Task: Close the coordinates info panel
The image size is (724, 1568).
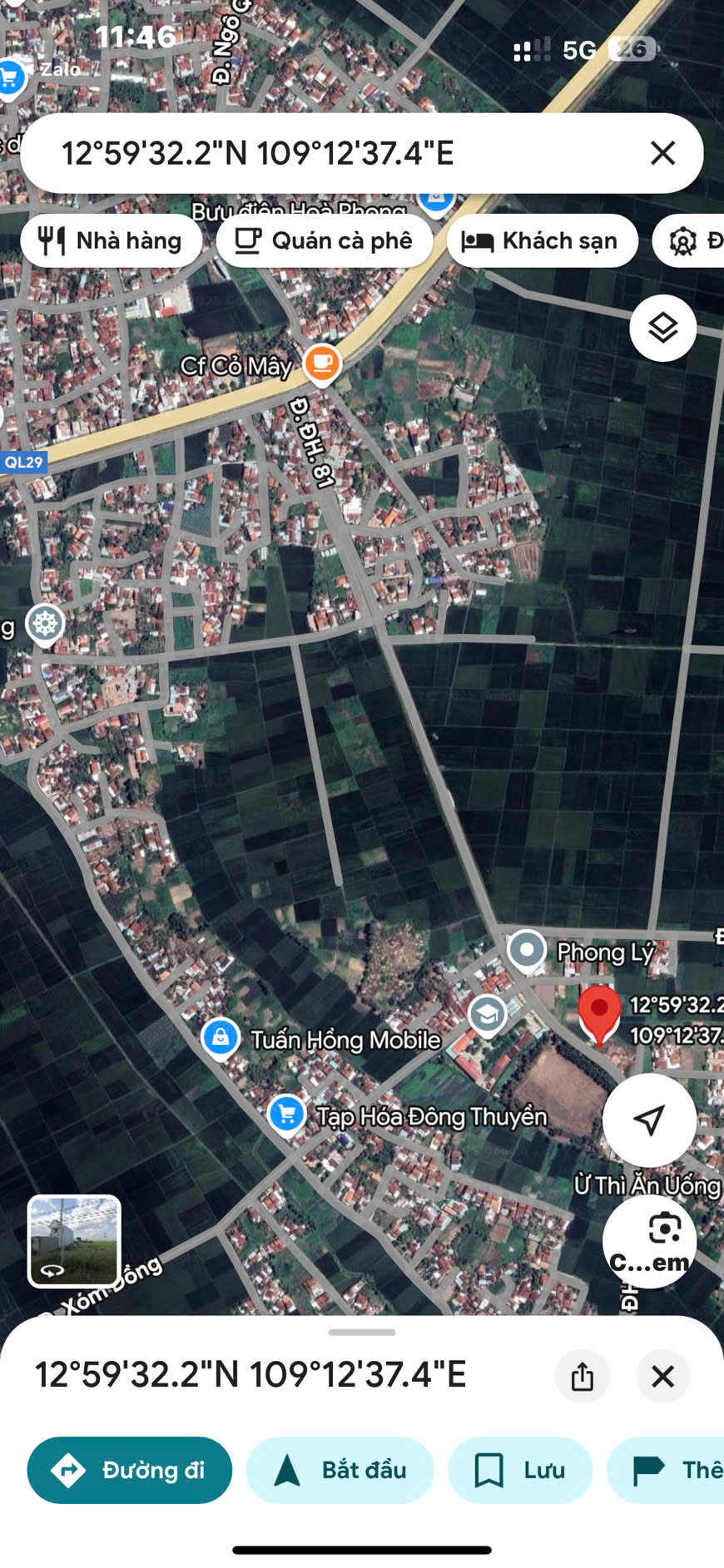Action: 662,1376
